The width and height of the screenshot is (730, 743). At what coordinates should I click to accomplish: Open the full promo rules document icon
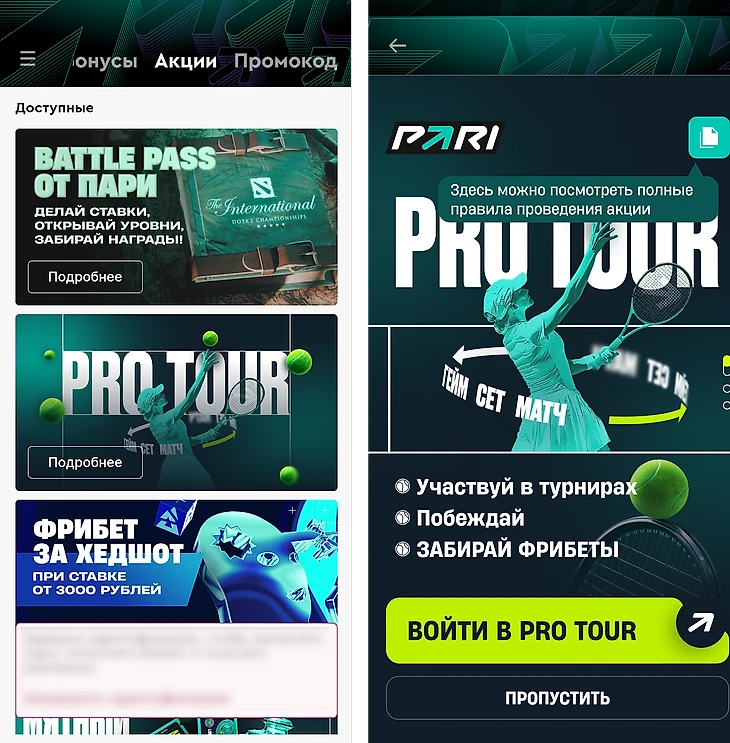click(708, 137)
